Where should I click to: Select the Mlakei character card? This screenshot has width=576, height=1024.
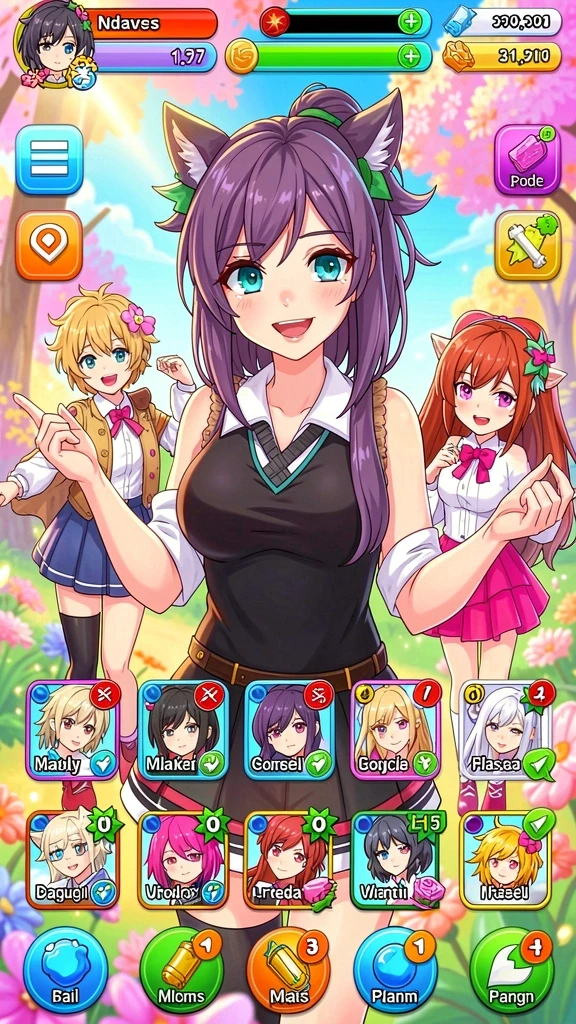point(183,730)
